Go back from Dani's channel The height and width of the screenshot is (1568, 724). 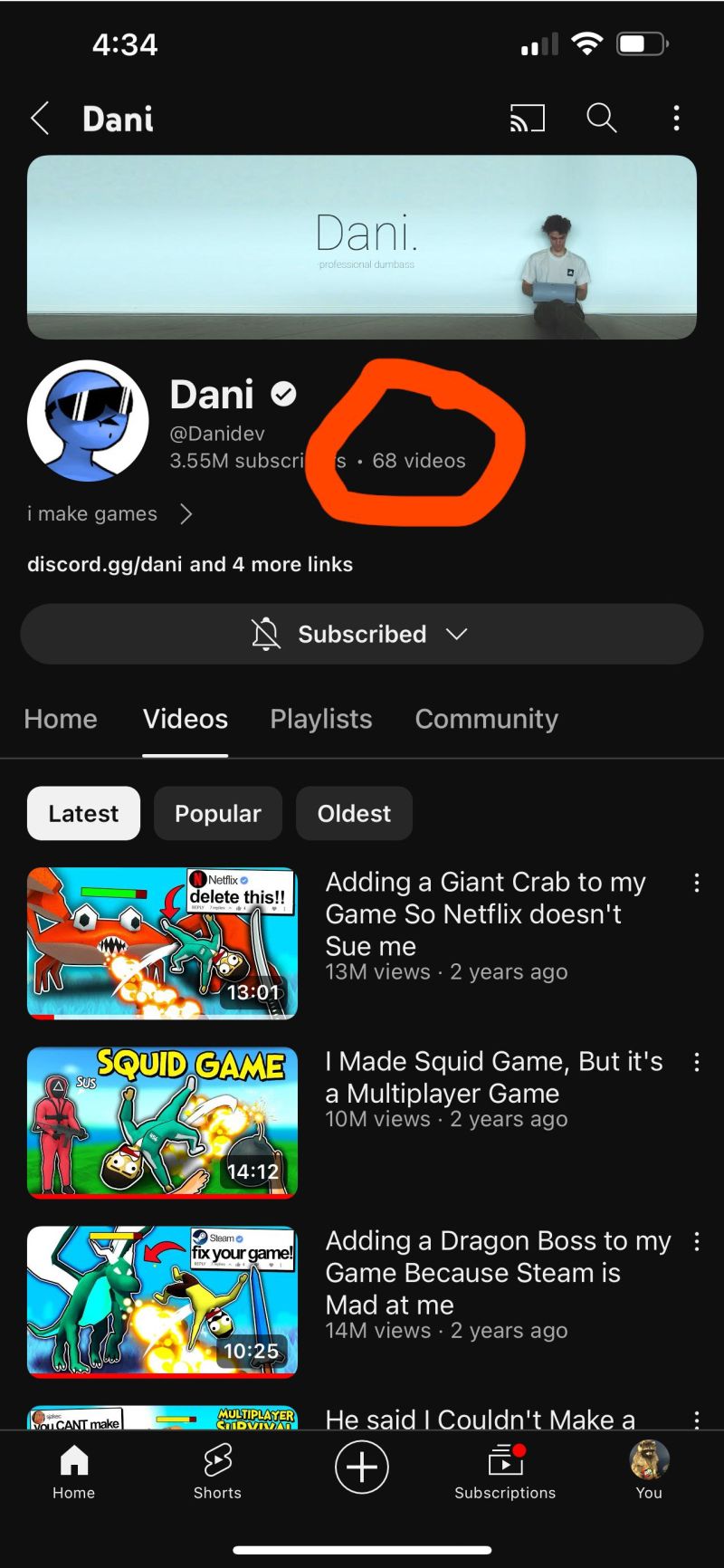tap(40, 119)
